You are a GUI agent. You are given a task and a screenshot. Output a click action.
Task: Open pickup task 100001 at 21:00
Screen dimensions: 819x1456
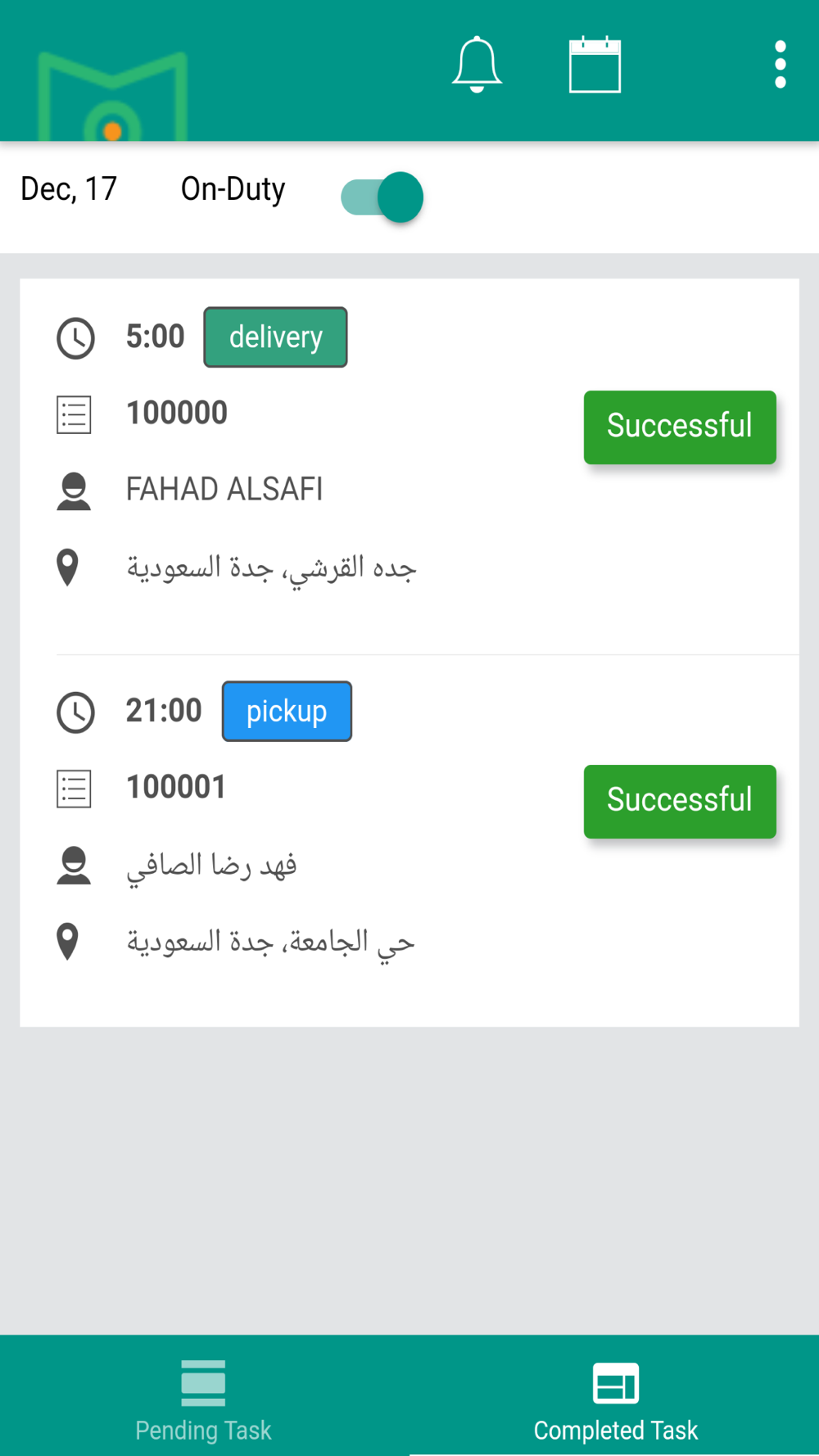[x=409, y=840]
